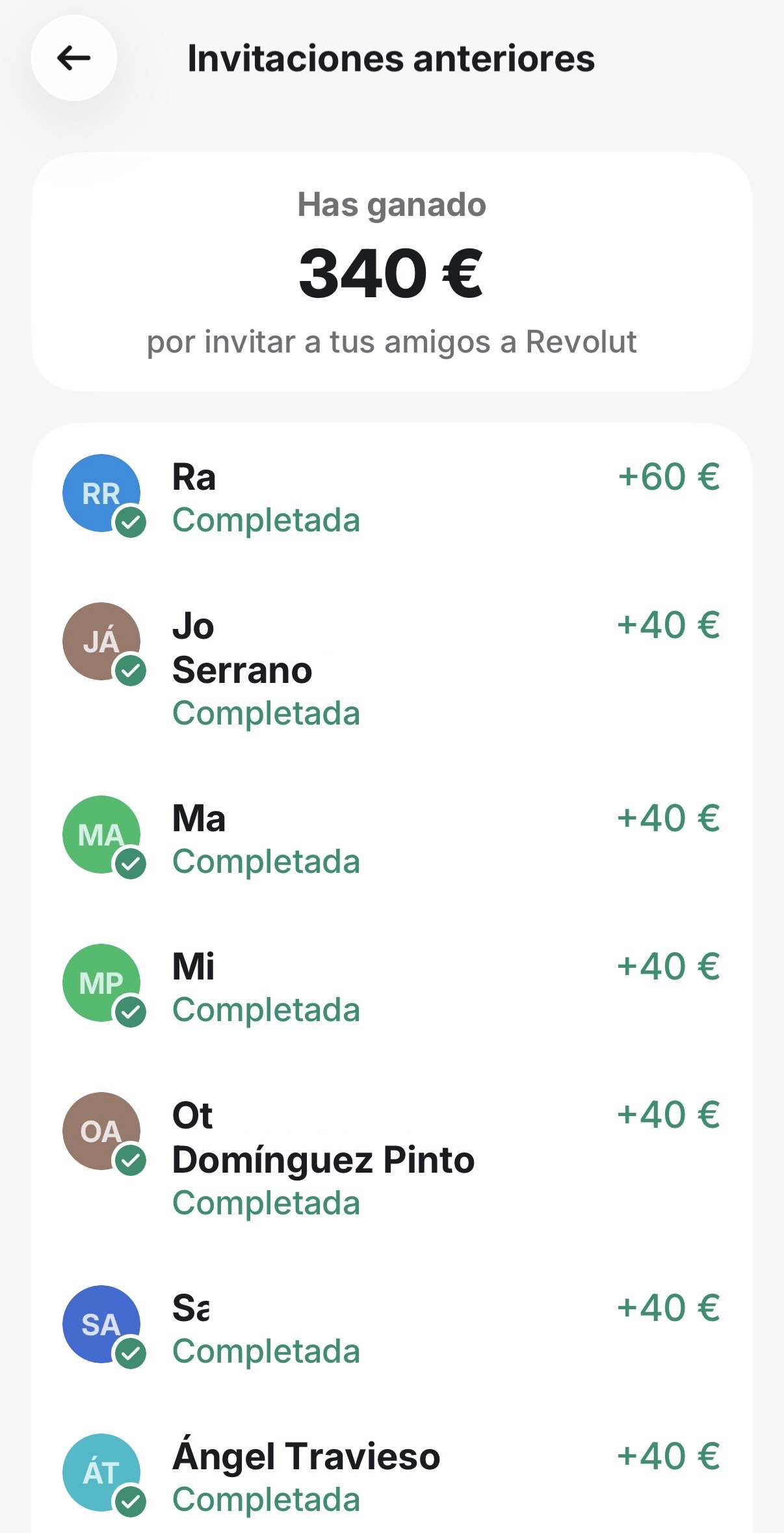The image size is (784, 1533).
Task: Tap the SA avatar icon
Action: (101, 1325)
